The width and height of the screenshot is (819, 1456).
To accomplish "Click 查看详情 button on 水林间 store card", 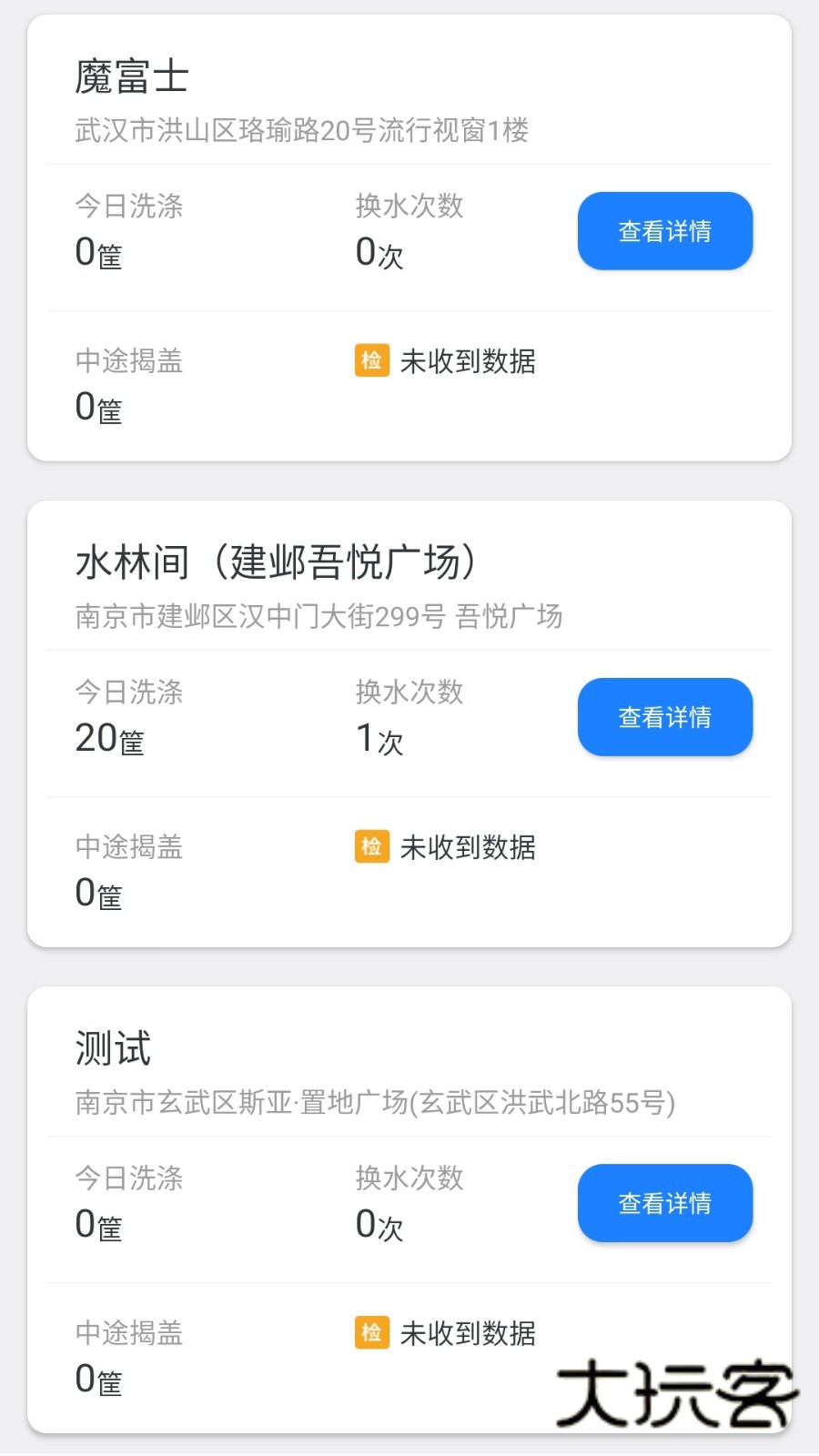I will pyautogui.click(x=665, y=717).
